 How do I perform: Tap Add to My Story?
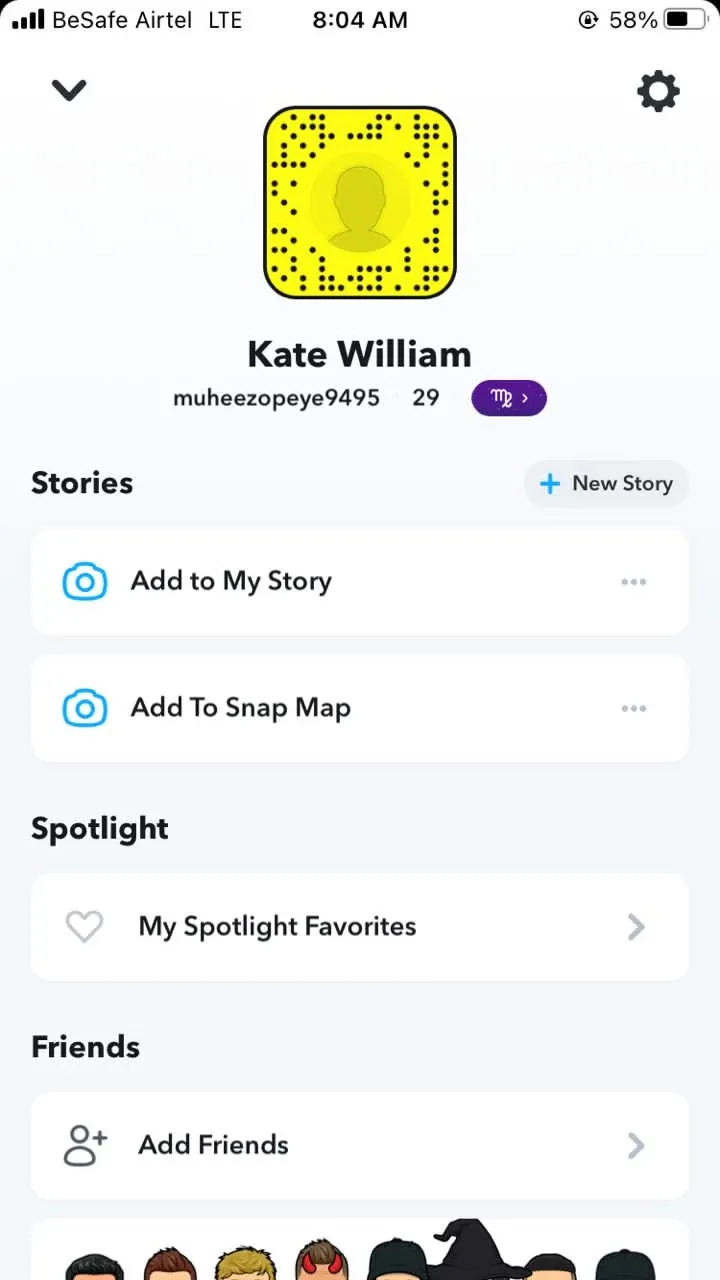pyautogui.click(x=230, y=582)
